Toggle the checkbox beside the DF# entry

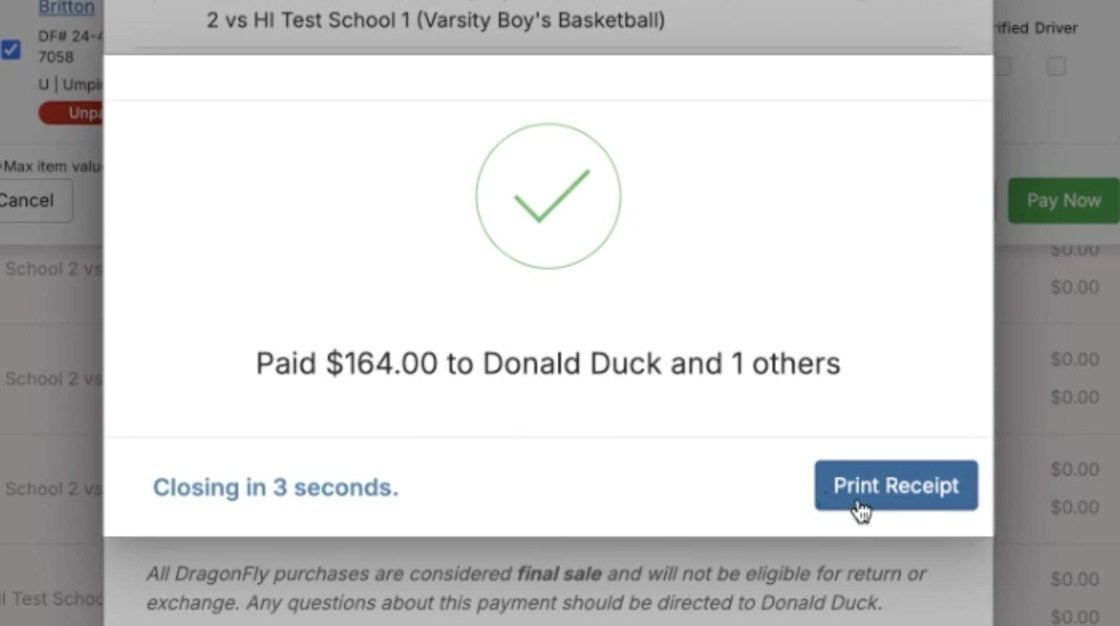(11, 49)
